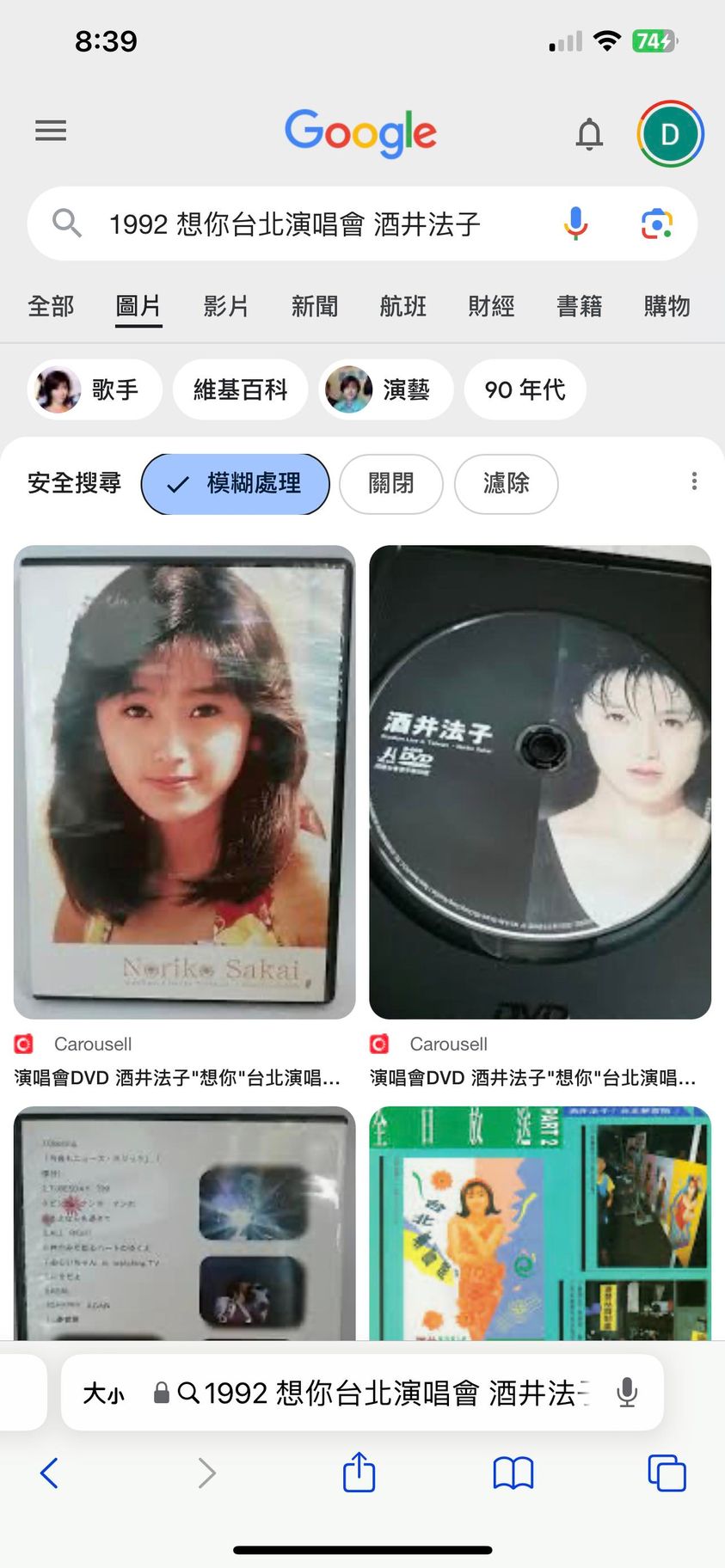Switch to the 全部 tab

[51, 306]
